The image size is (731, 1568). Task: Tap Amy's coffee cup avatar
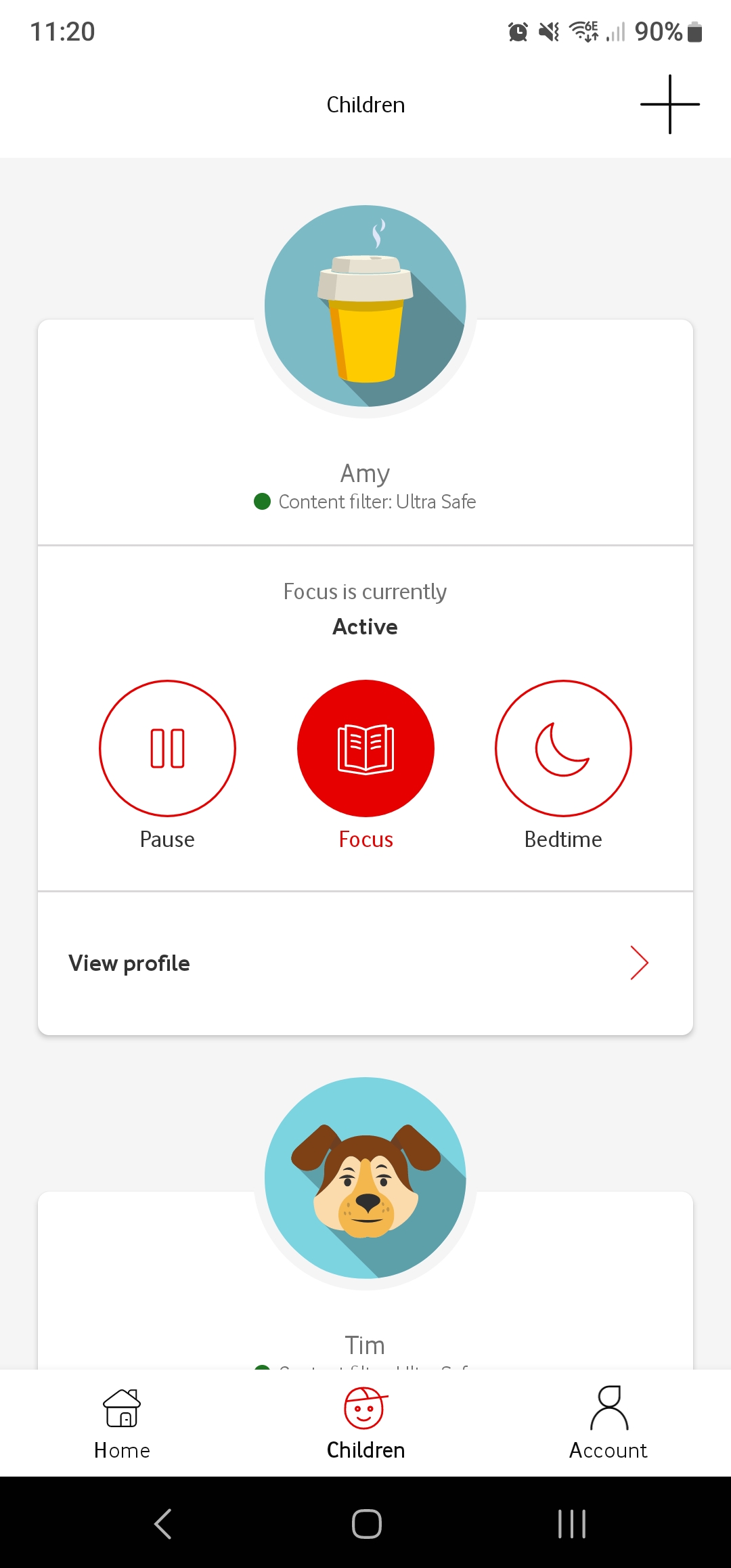tap(365, 306)
